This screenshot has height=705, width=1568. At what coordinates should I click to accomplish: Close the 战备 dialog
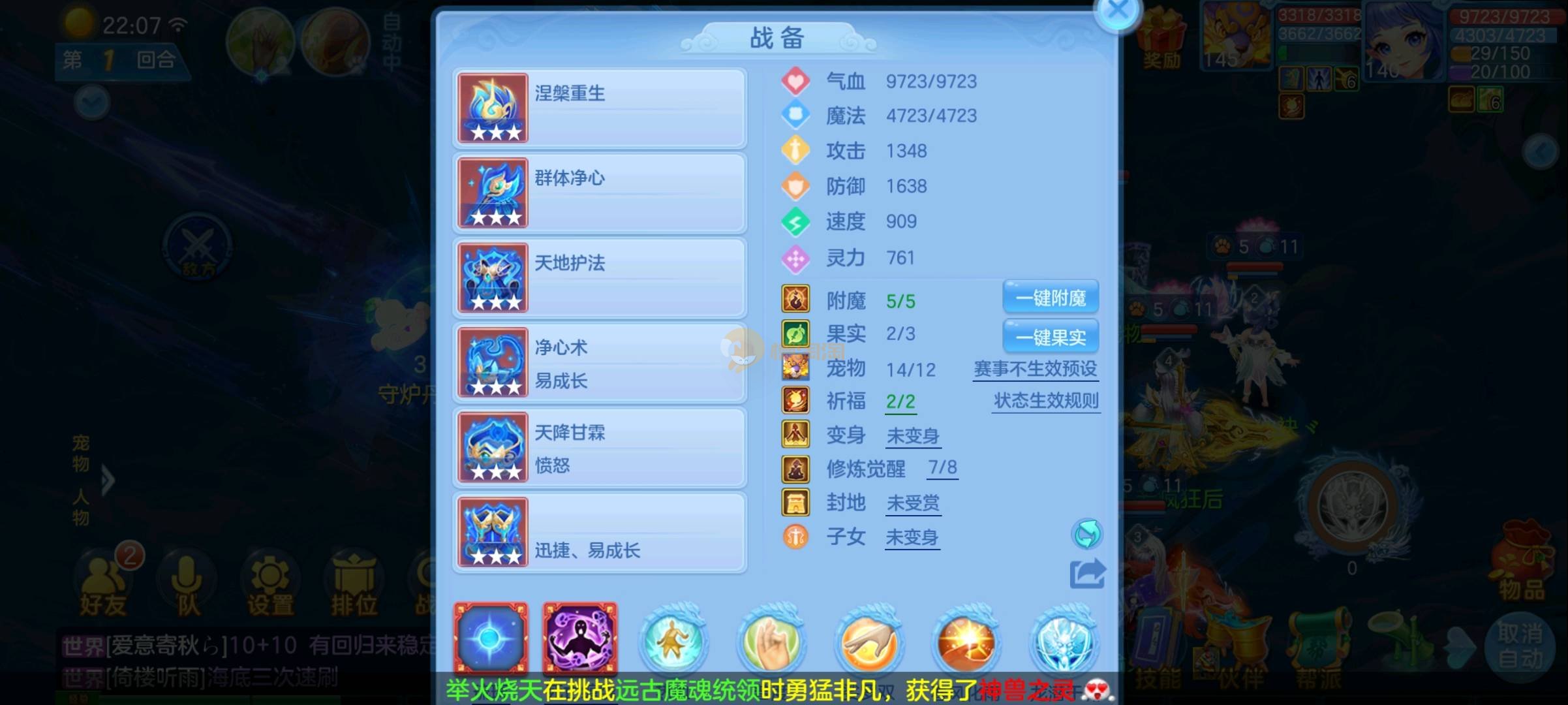click(x=1117, y=11)
